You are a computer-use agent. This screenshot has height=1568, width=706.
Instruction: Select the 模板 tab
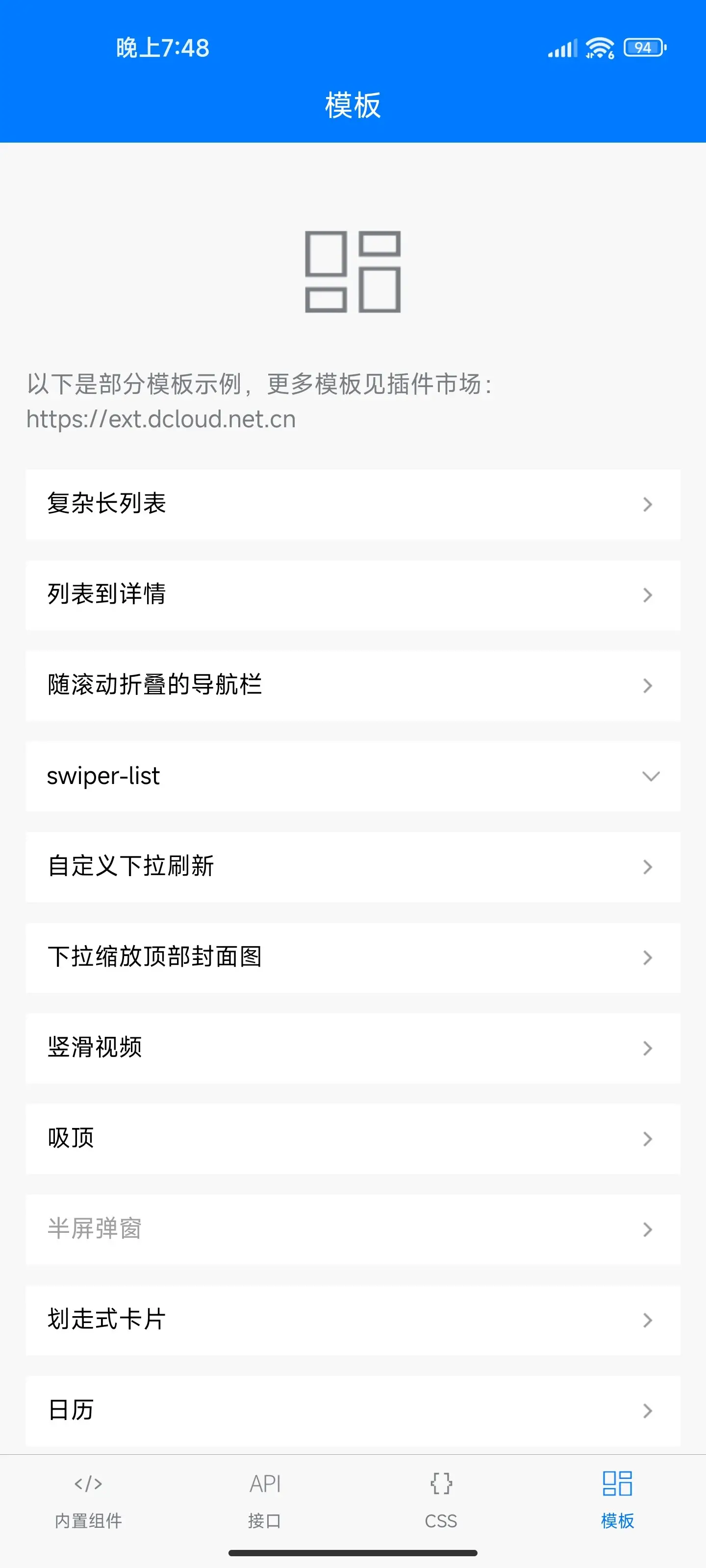[618, 1500]
